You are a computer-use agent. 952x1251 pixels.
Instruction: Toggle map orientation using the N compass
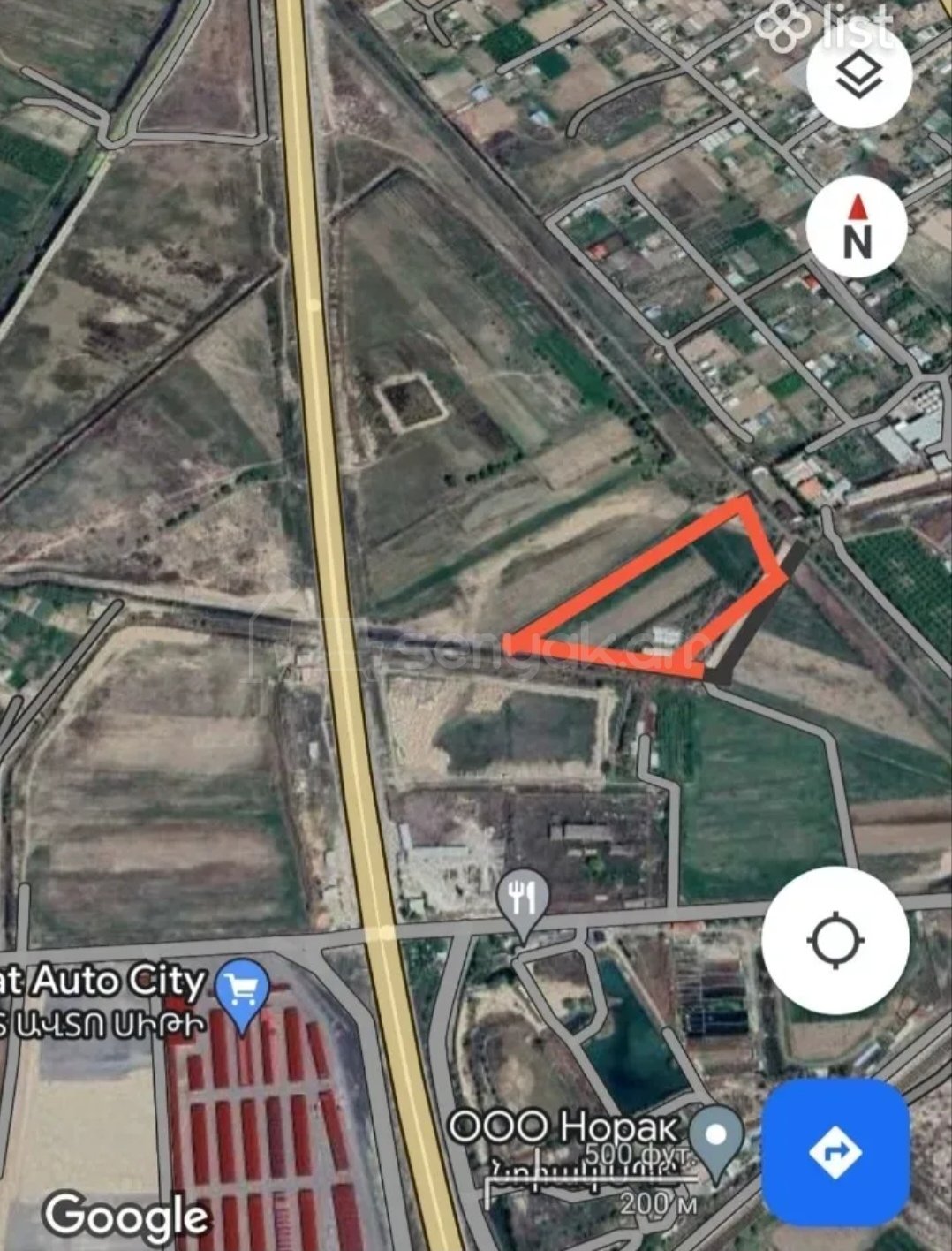(x=858, y=226)
